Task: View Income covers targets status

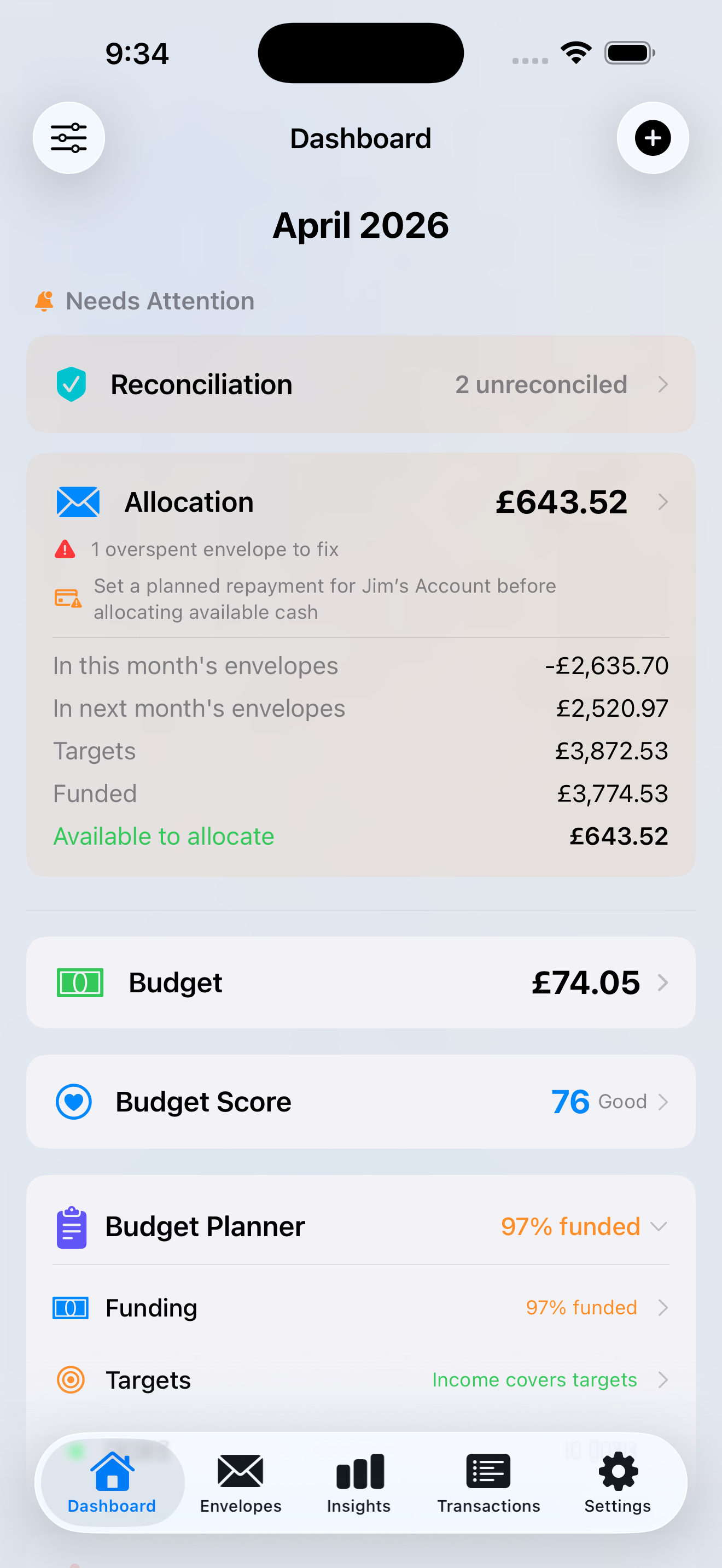Action: tap(534, 1380)
